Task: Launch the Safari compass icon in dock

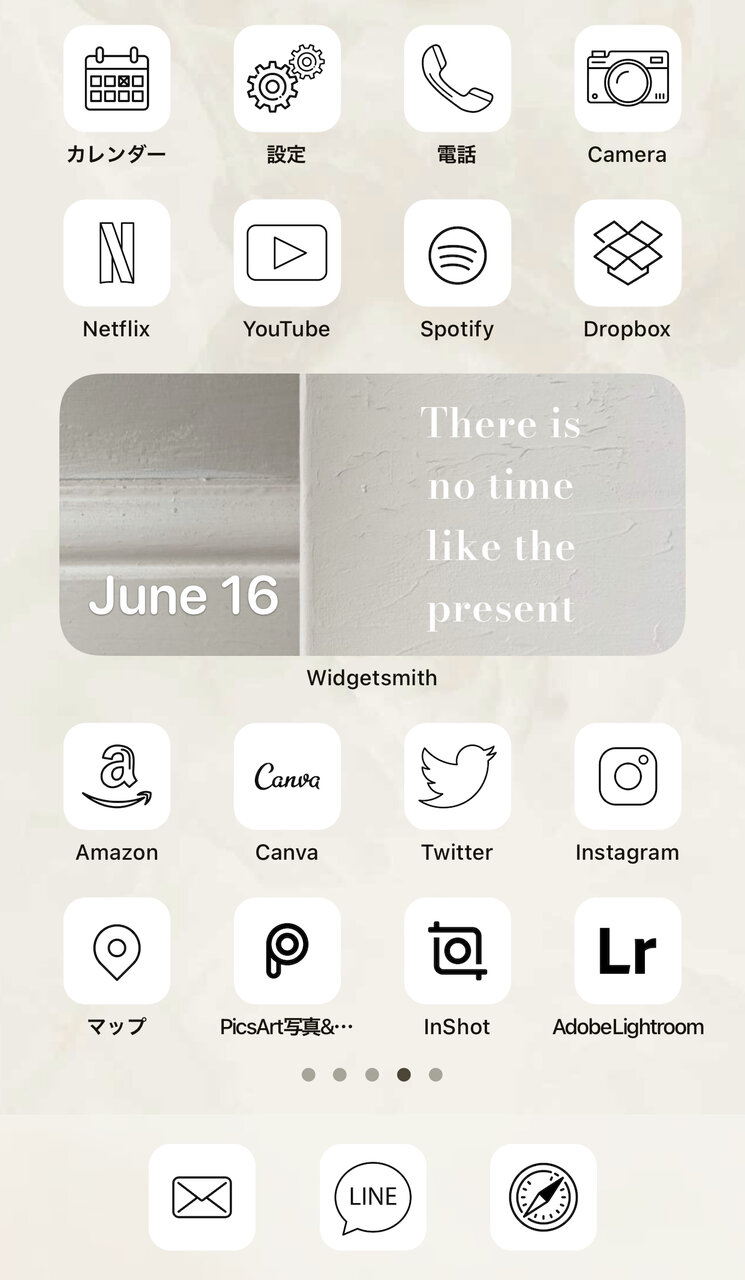Action: click(x=543, y=1197)
